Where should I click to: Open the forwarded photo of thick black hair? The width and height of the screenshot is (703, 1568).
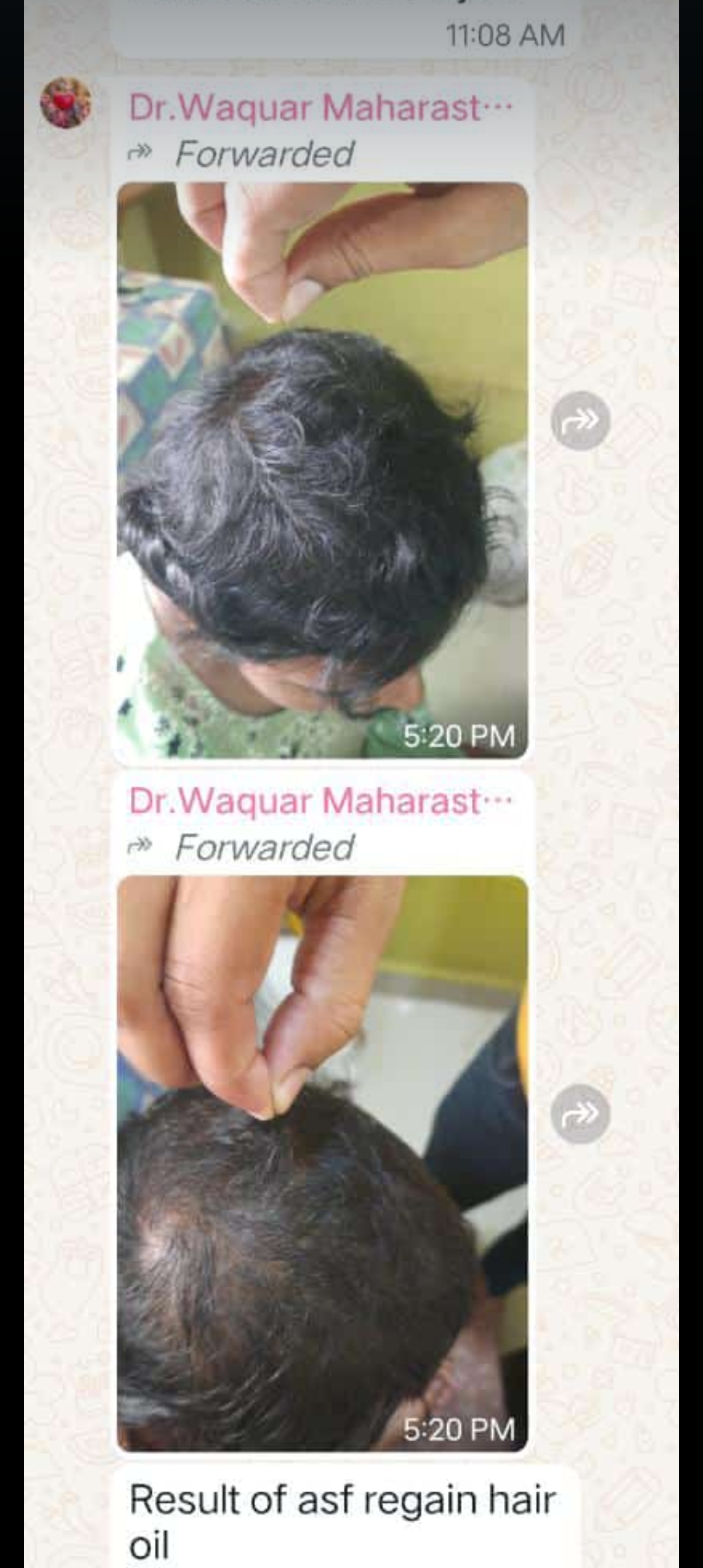(x=322, y=469)
